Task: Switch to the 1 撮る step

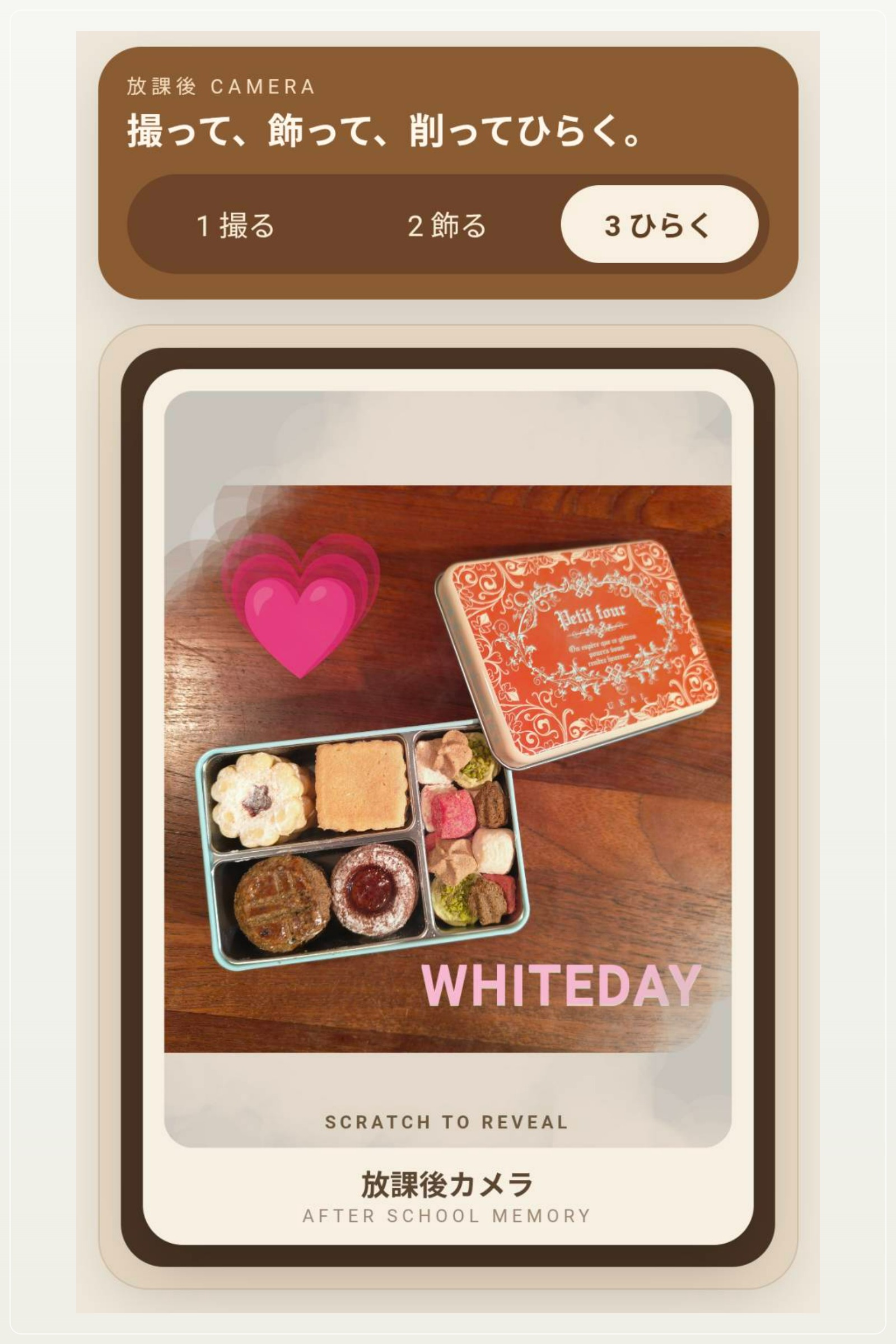Action: [x=235, y=225]
